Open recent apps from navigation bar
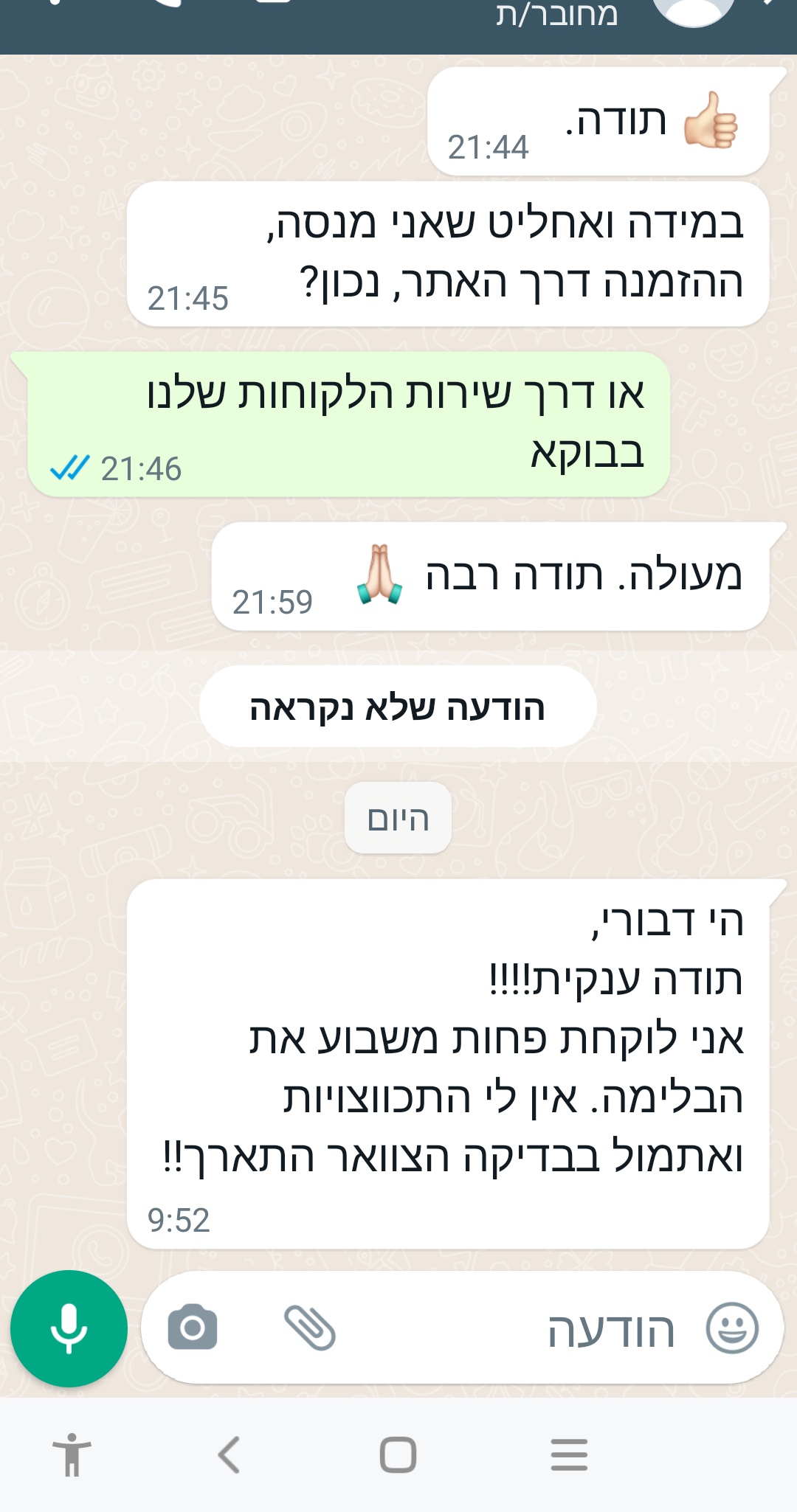 (569, 1454)
